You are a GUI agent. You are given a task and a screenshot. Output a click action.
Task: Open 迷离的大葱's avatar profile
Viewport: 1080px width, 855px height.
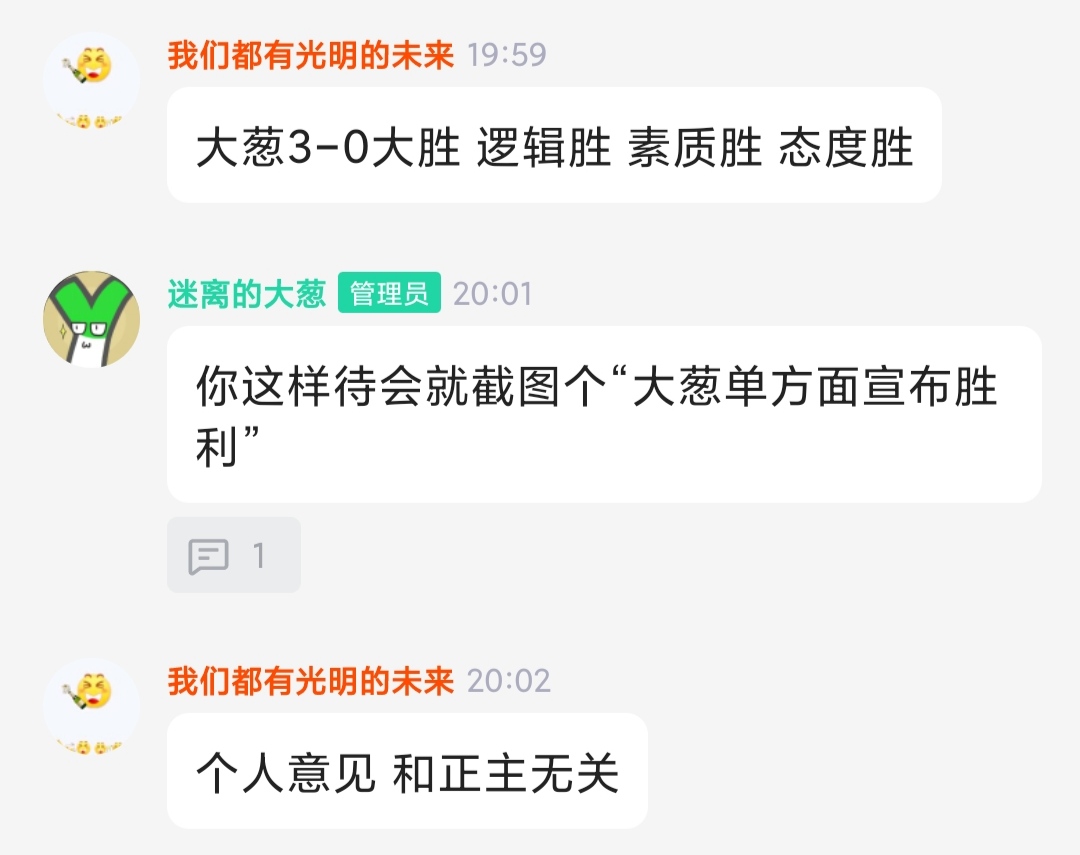pos(91,319)
